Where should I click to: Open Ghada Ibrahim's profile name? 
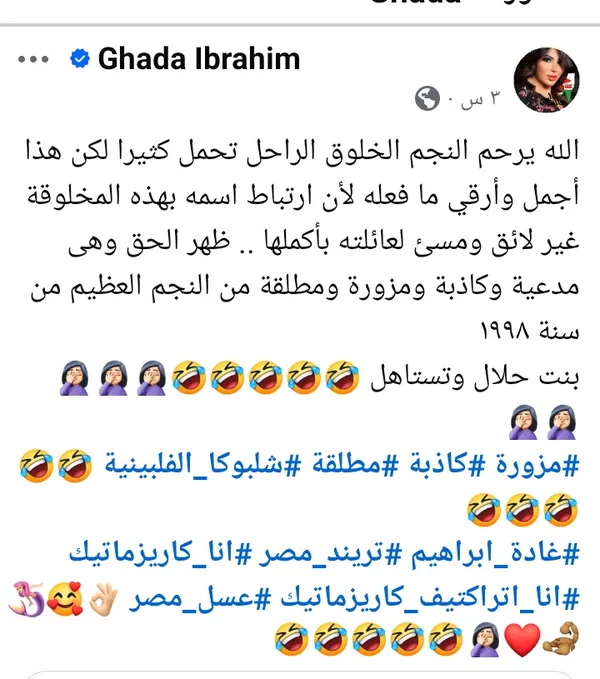coord(198,58)
